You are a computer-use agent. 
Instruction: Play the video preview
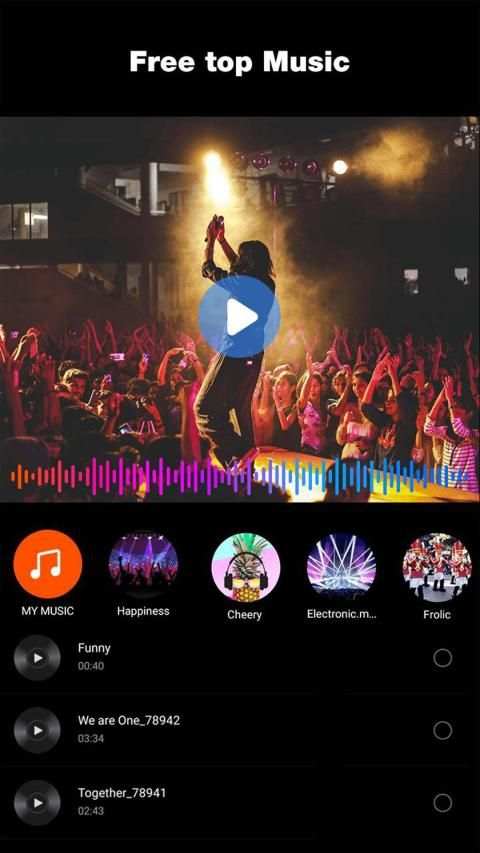point(239,317)
